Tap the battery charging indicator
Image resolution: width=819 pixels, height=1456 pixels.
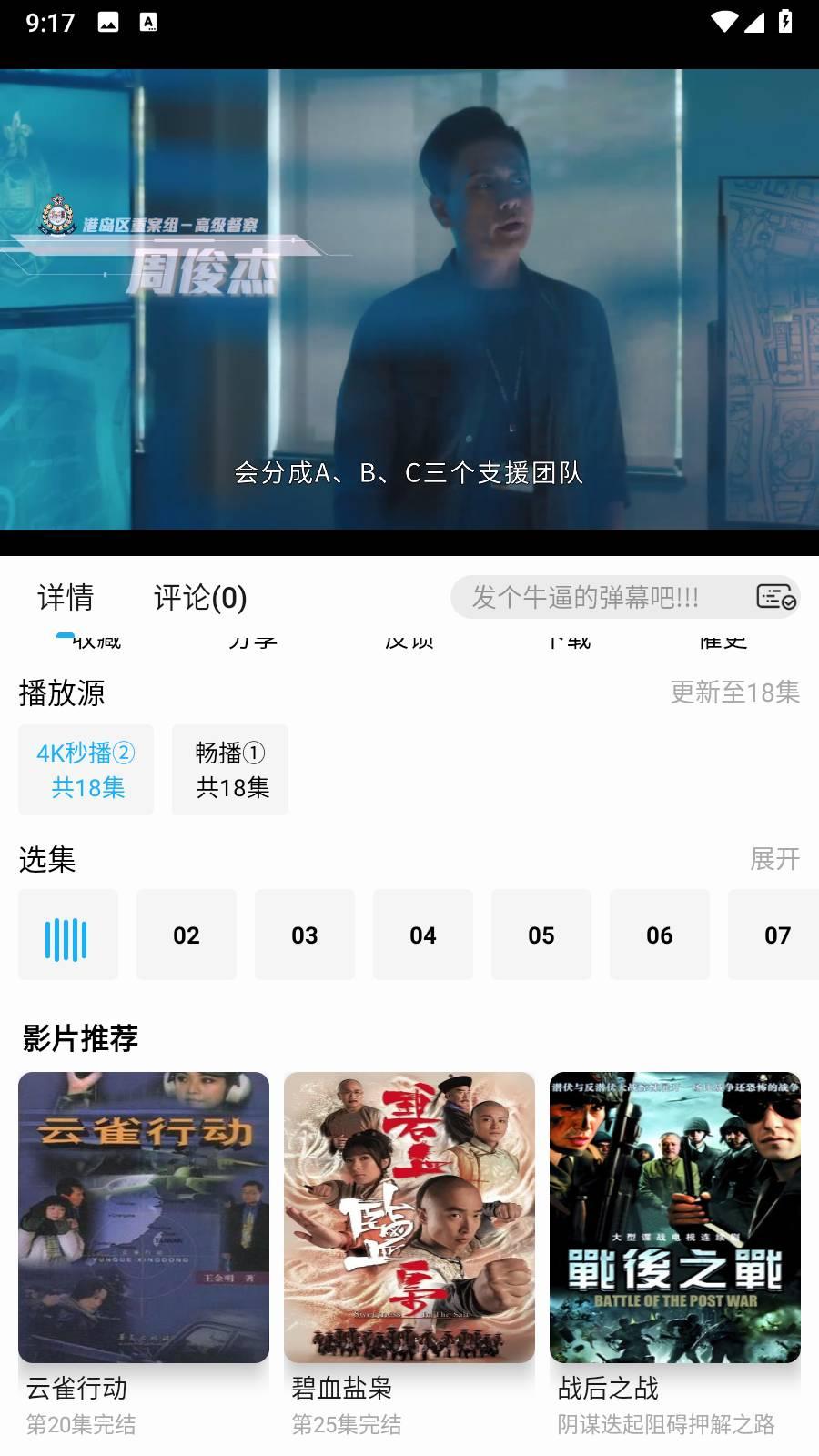(x=784, y=23)
